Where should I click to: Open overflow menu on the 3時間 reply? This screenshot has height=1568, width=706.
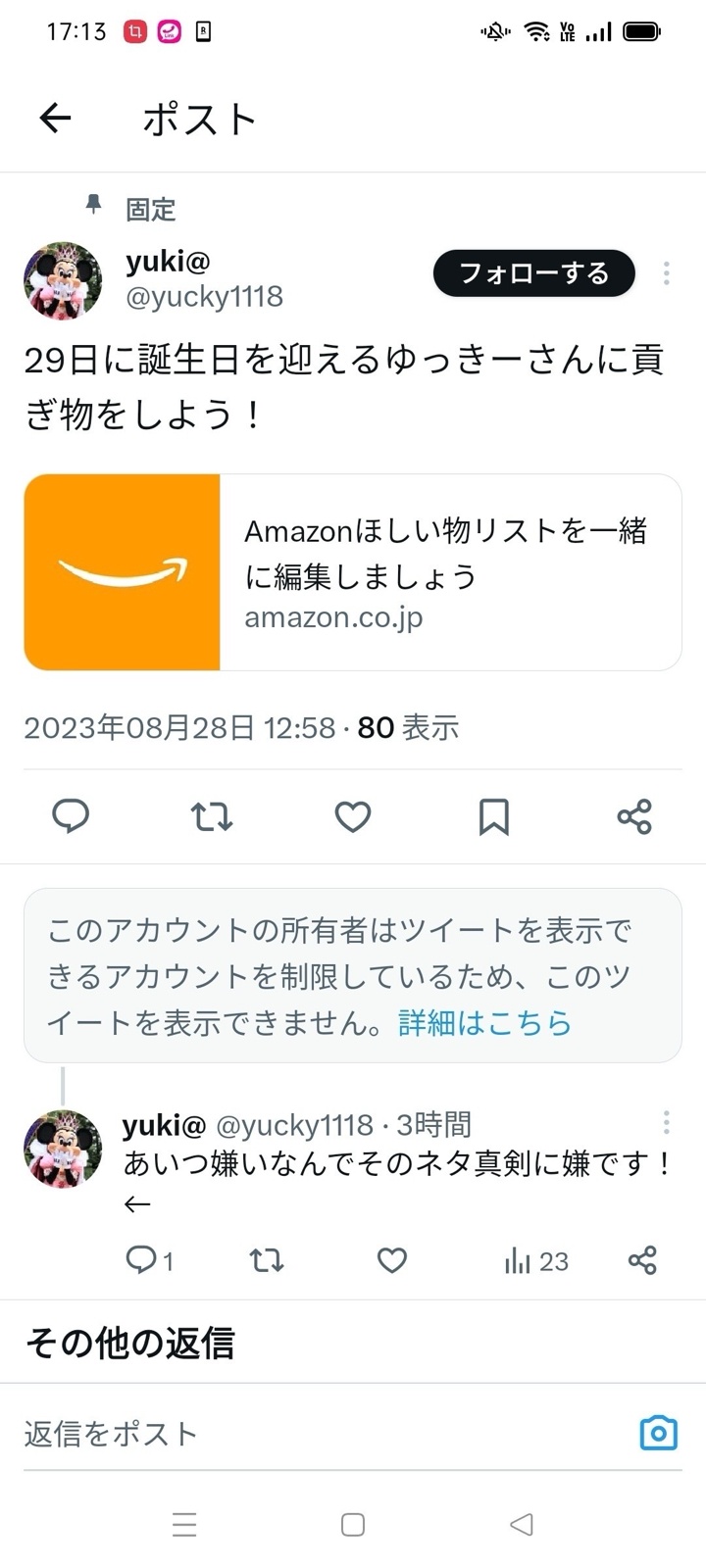(667, 1122)
